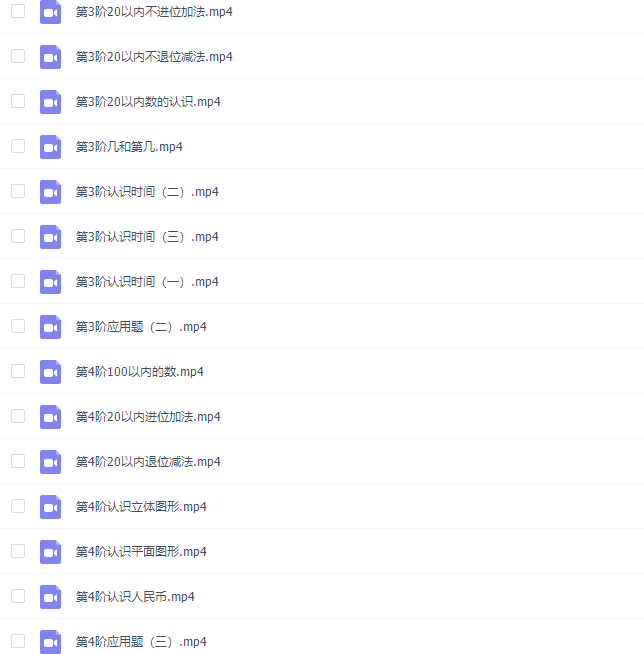
Task: Open 第4阶认识平面图形.mp4
Action: click(141, 552)
